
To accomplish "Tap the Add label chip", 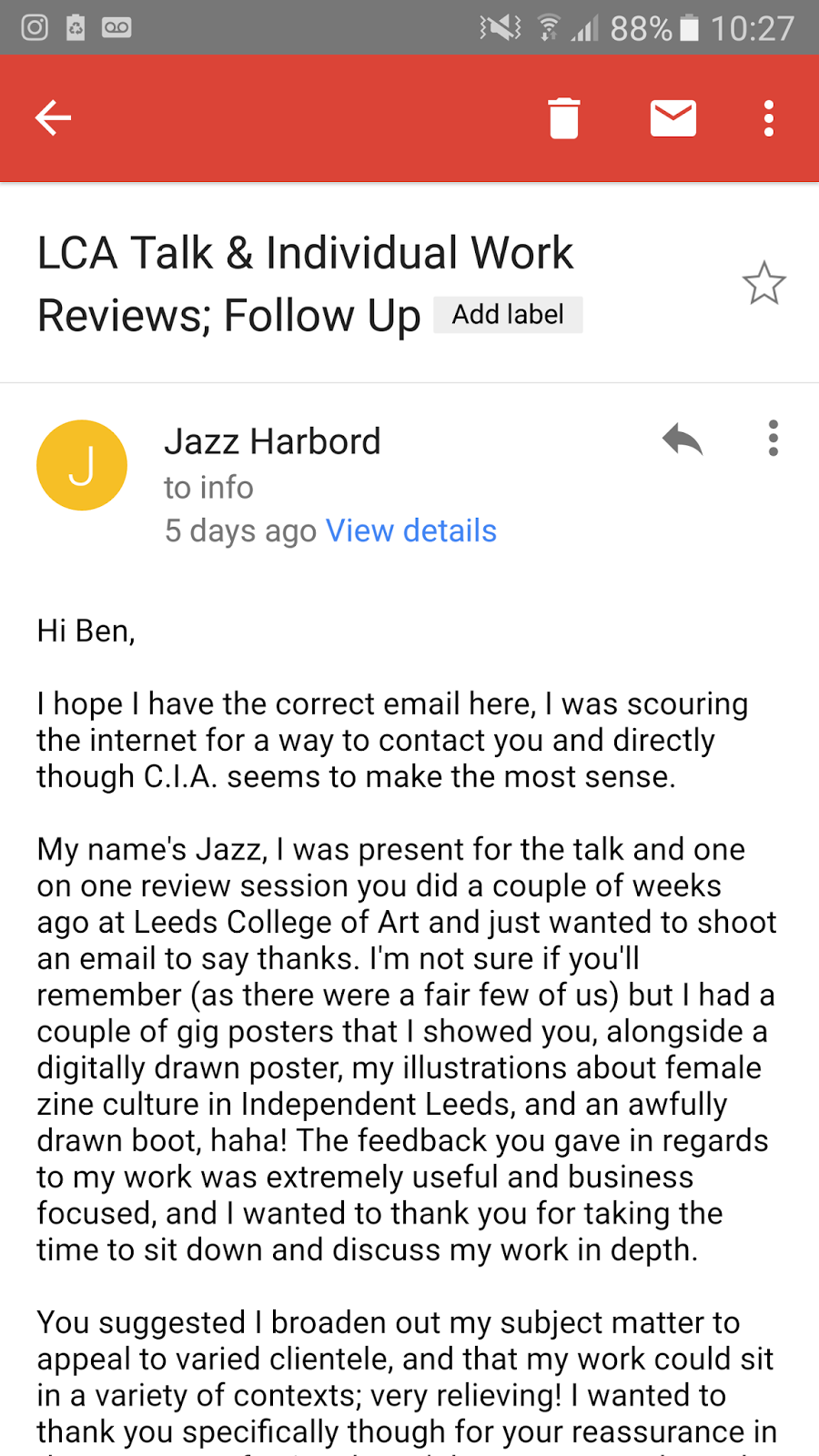I will click(508, 315).
